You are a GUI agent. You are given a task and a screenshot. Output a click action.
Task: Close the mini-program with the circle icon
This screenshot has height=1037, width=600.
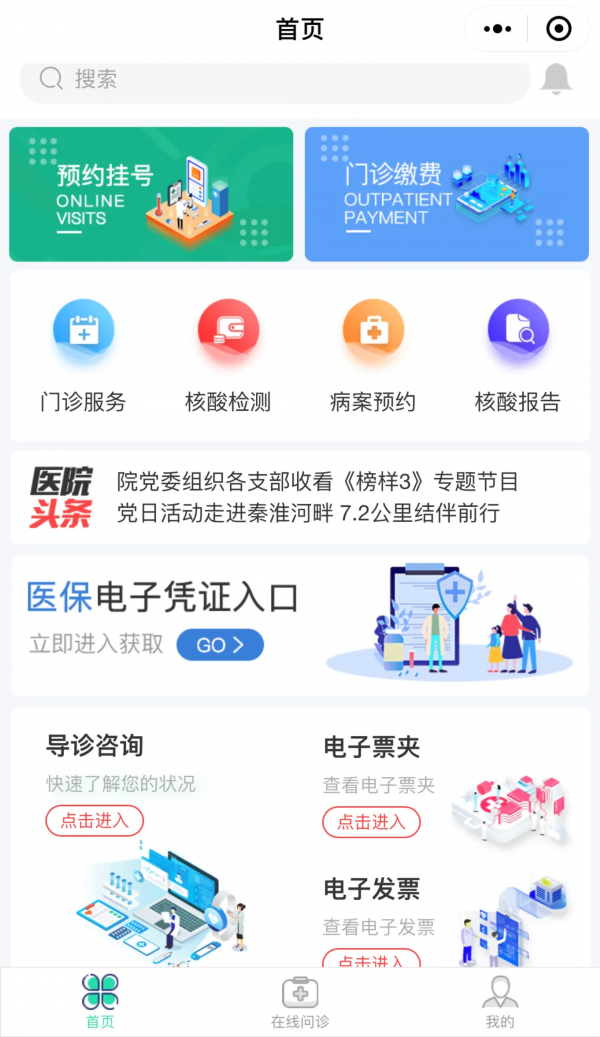pos(558,29)
